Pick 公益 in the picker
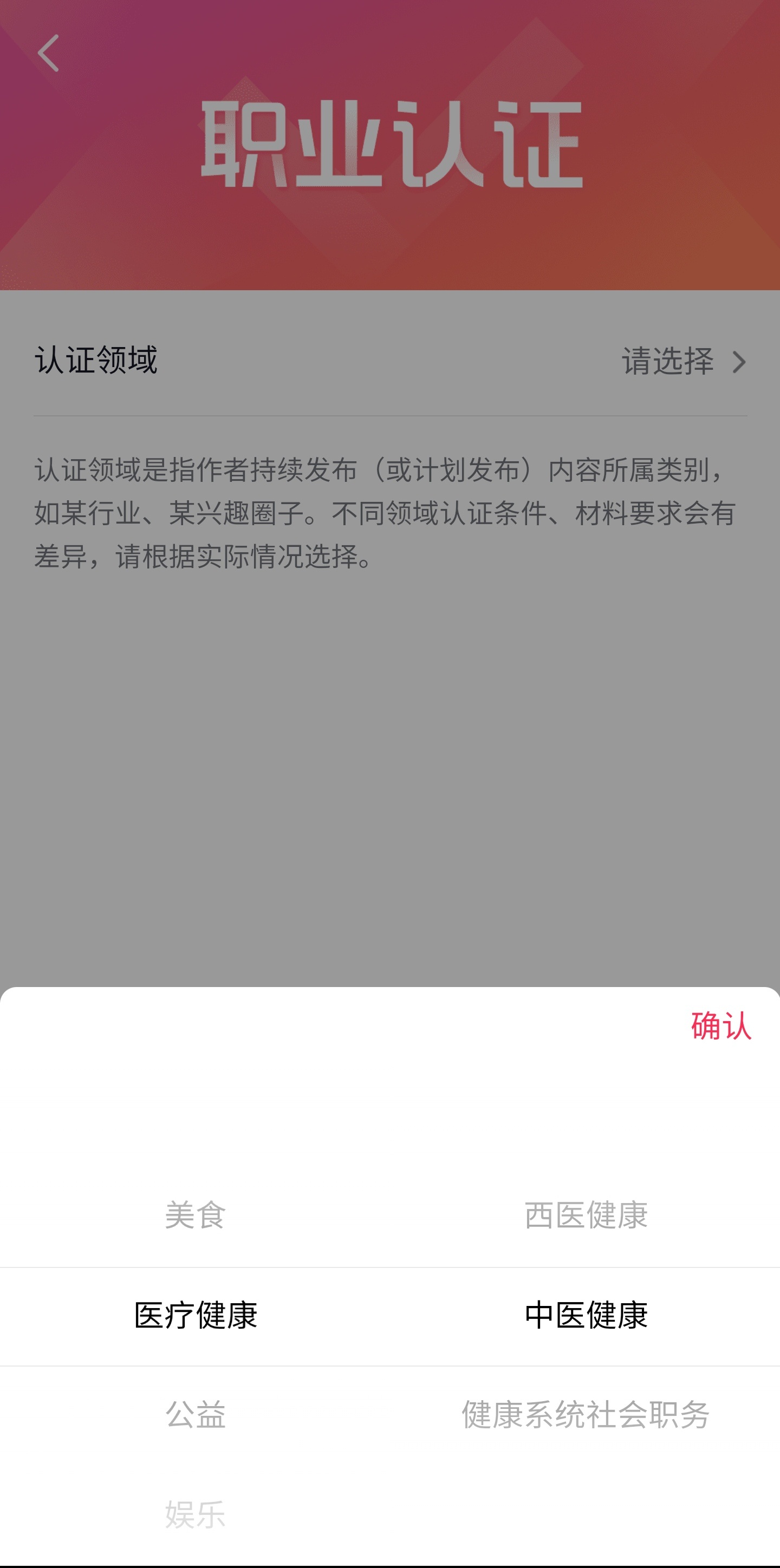780x1568 pixels. coord(196,1414)
